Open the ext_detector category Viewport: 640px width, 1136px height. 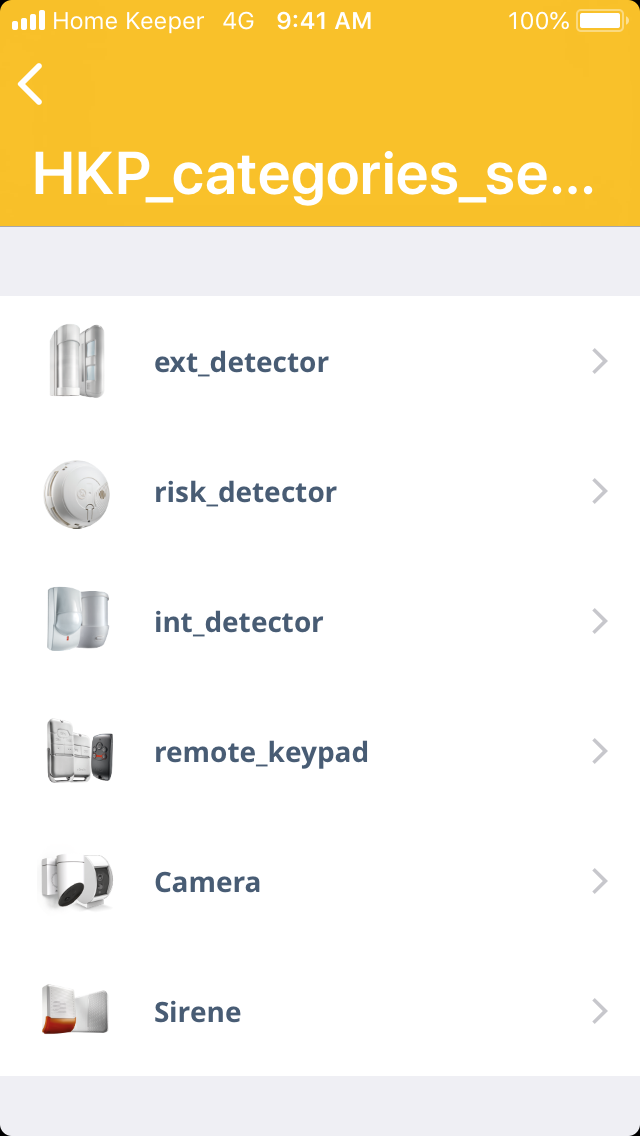pos(320,362)
